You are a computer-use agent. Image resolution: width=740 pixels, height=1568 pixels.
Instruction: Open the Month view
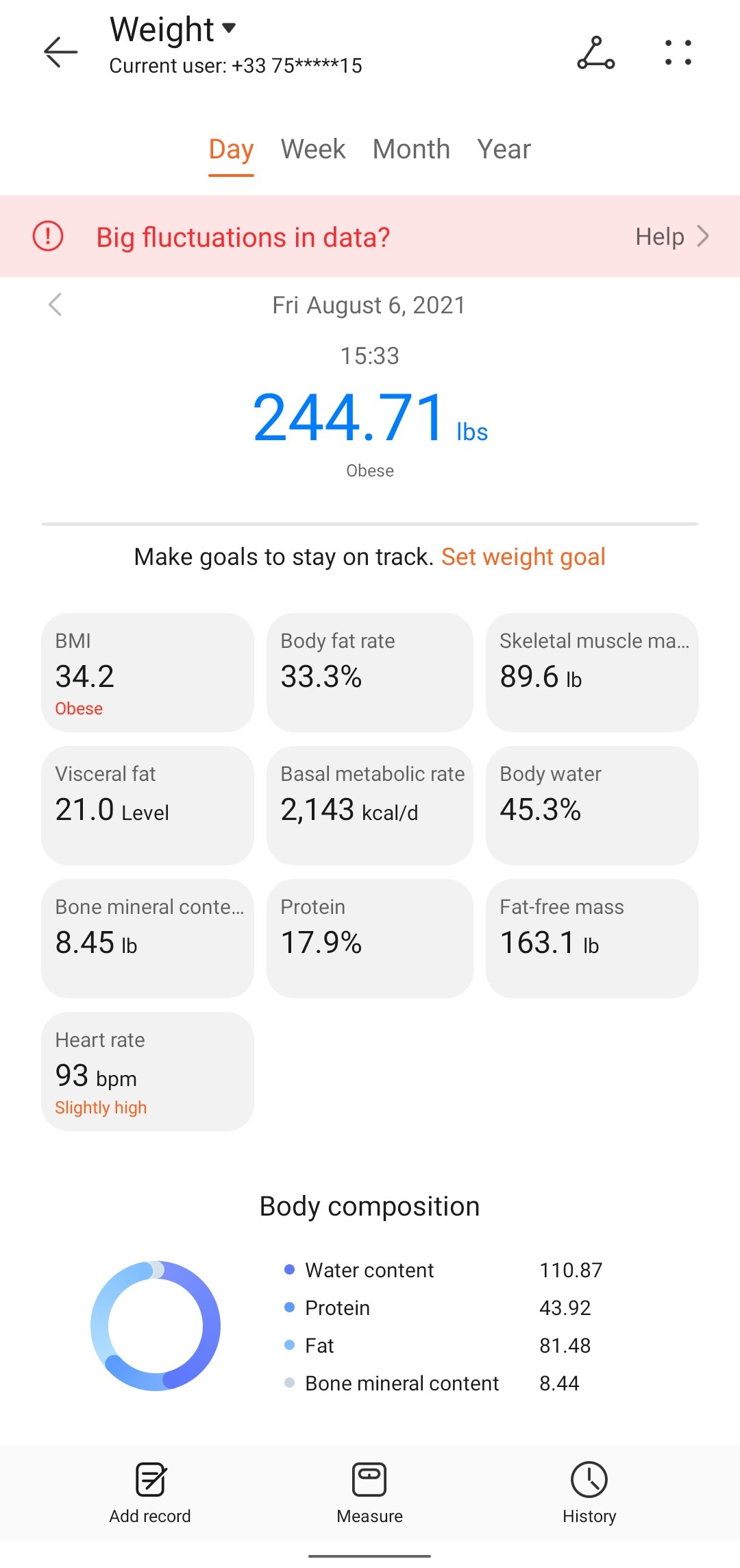tap(411, 149)
